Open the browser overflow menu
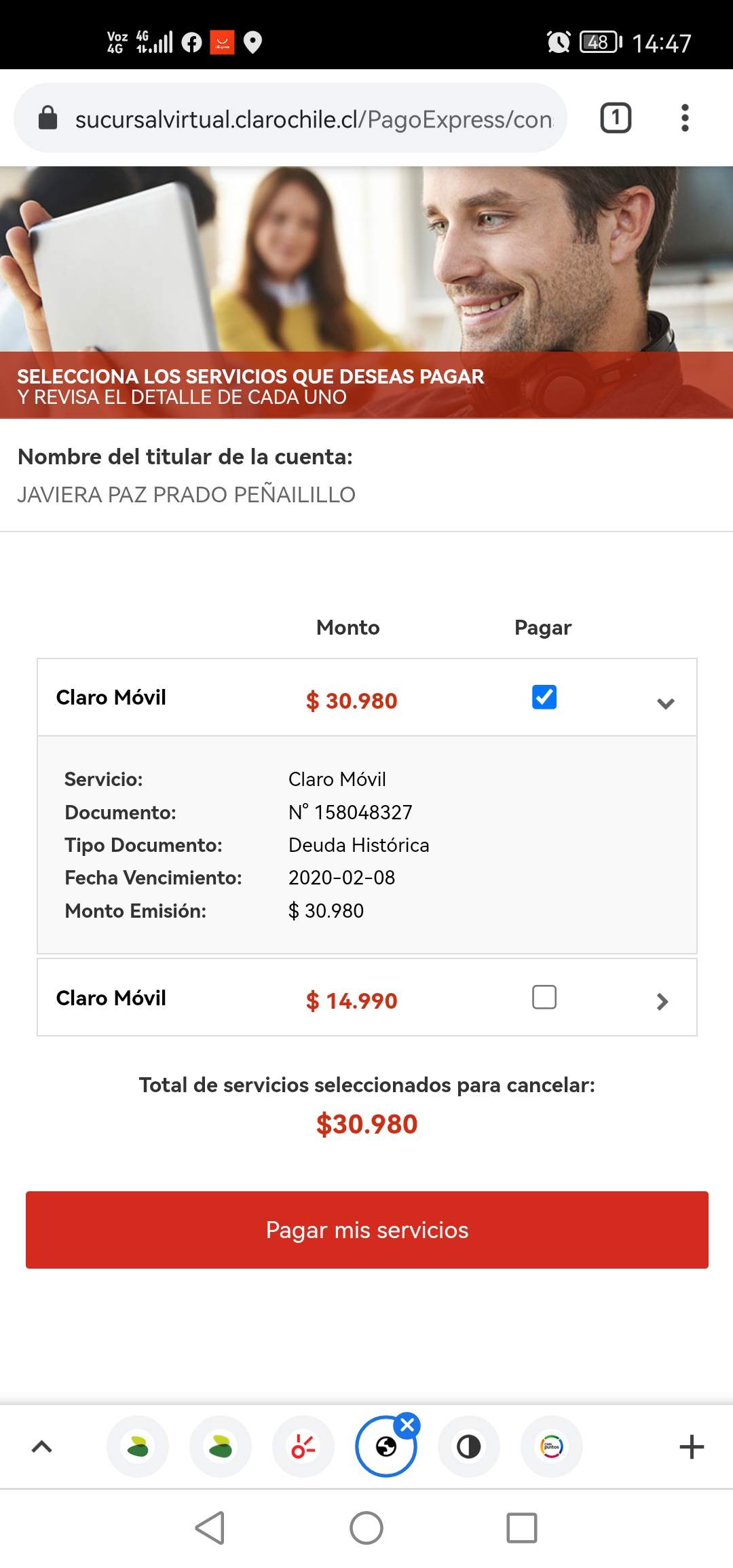 click(685, 118)
